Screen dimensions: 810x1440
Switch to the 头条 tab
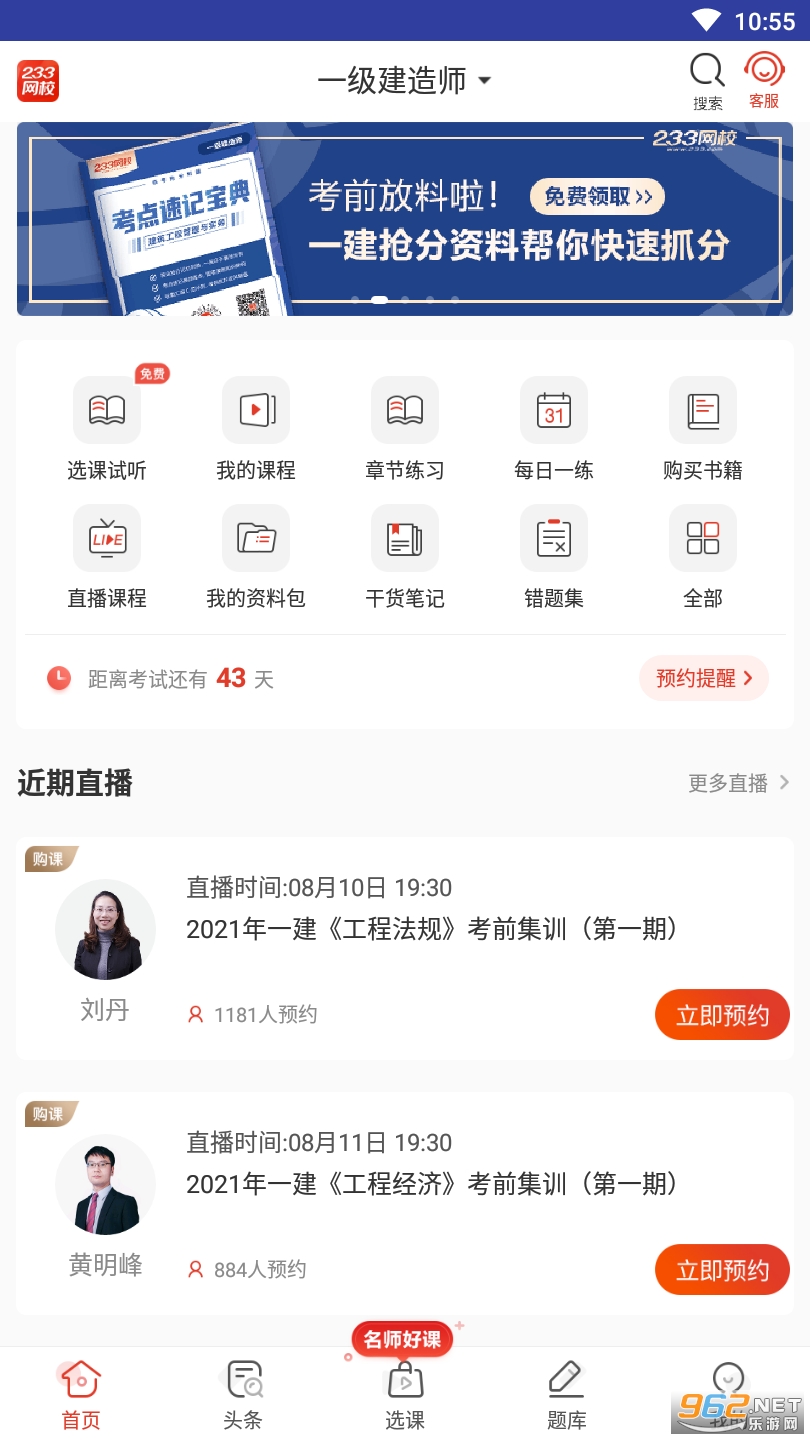click(243, 1394)
